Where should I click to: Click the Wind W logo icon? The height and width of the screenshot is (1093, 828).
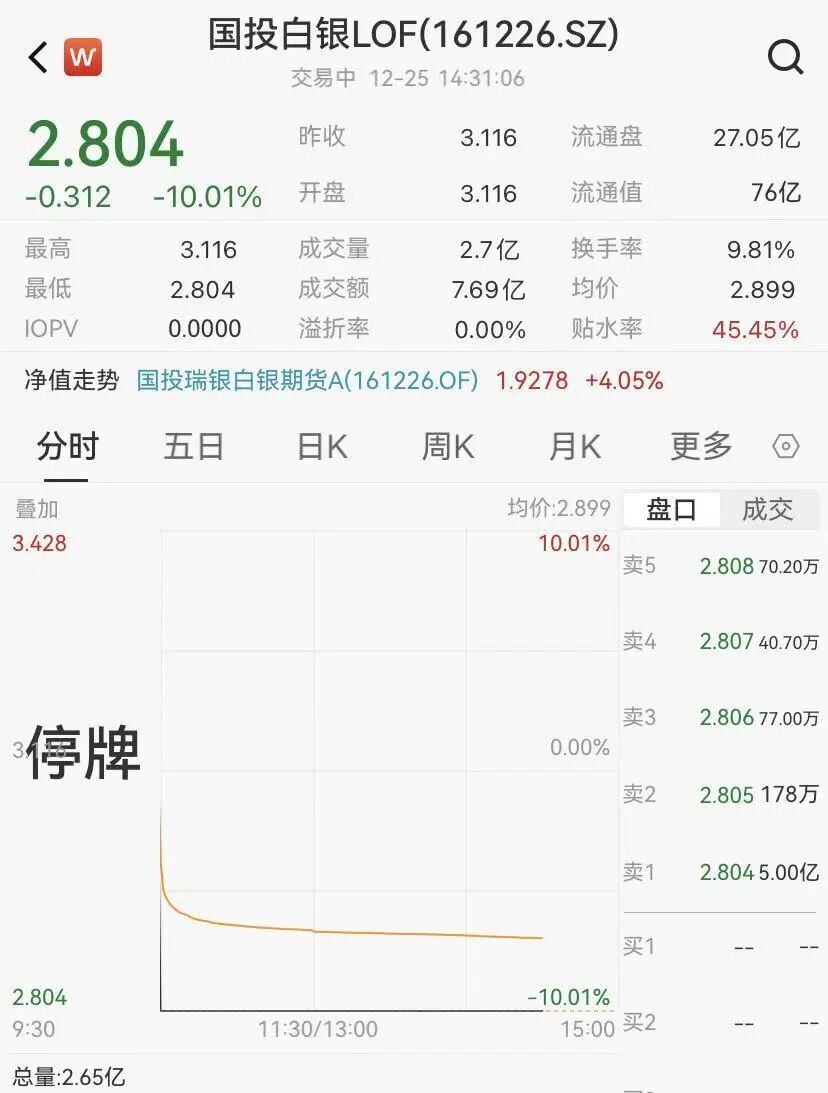pyautogui.click(x=84, y=58)
